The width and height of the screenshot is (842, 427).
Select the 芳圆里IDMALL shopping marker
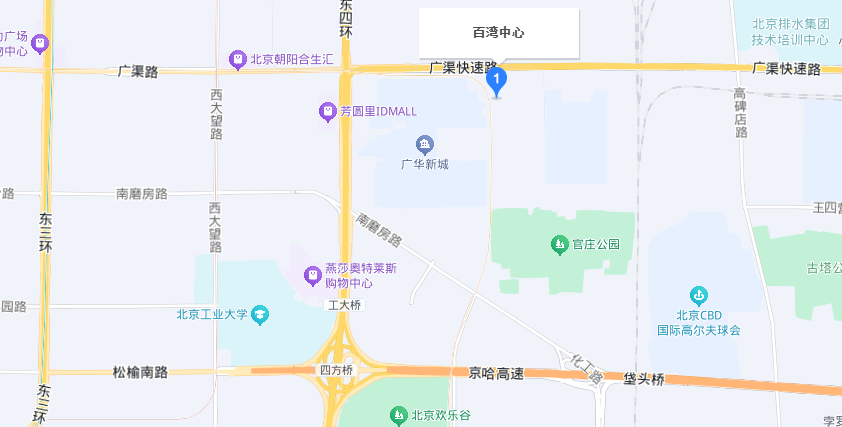click(327, 110)
